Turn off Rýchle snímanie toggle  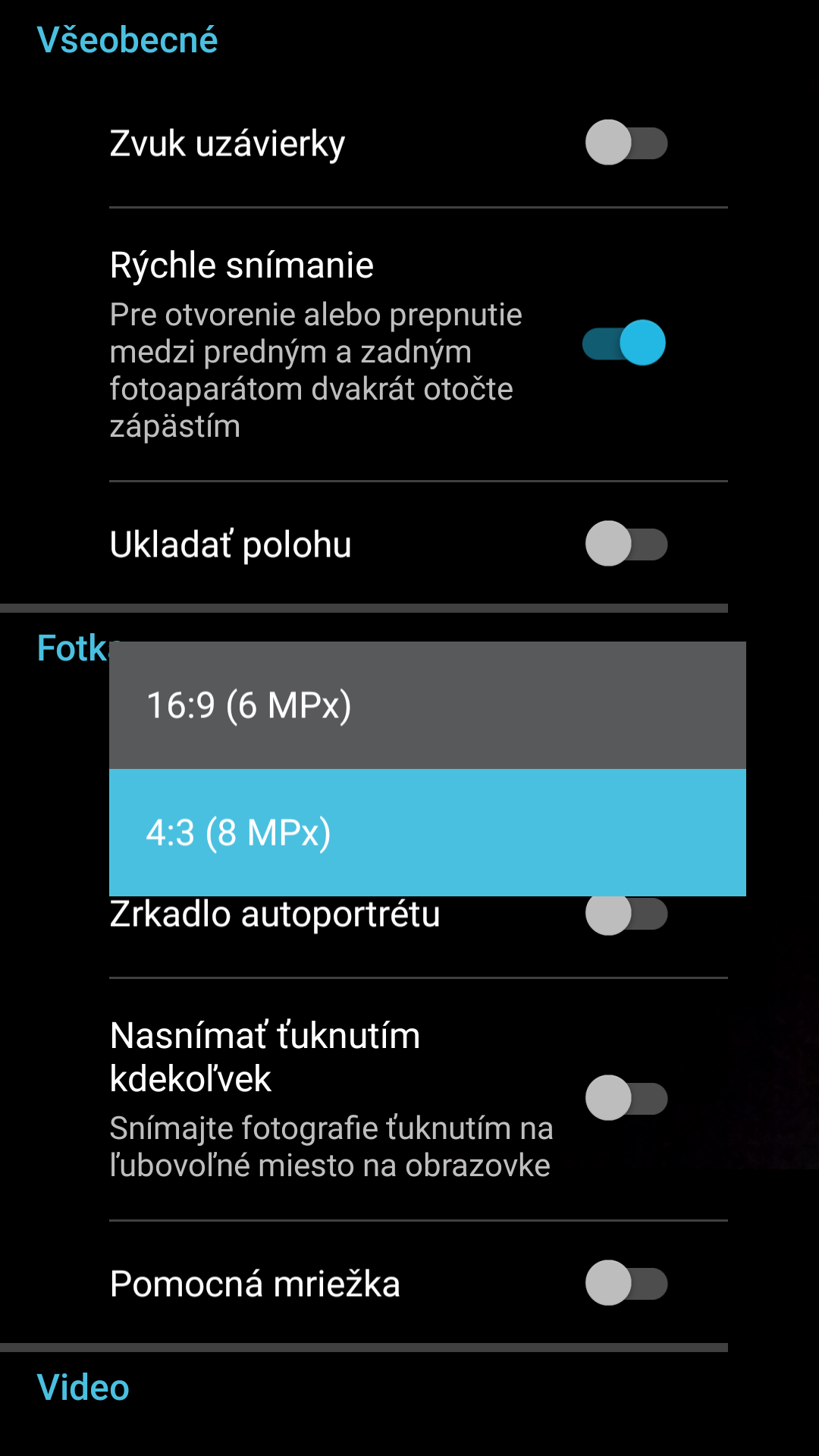624,343
